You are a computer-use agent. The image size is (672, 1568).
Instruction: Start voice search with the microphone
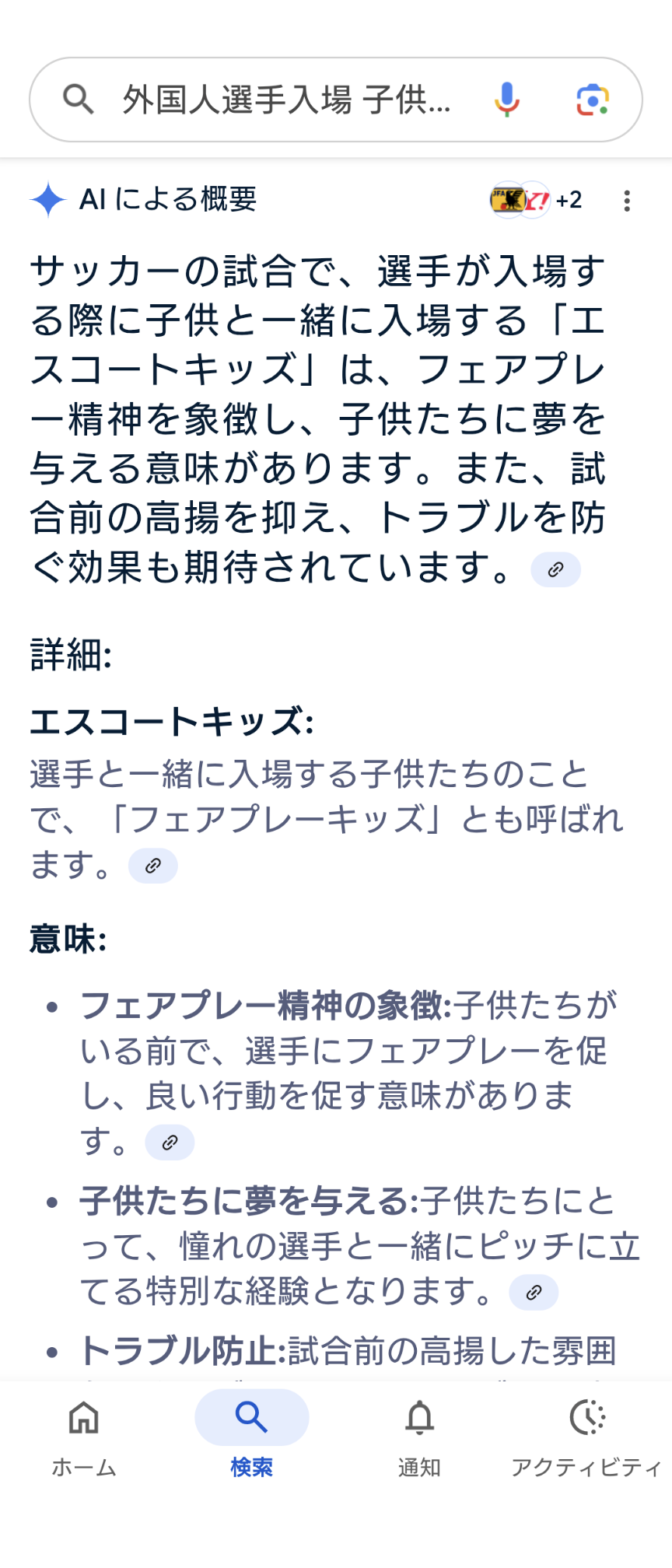[x=507, y=100]
